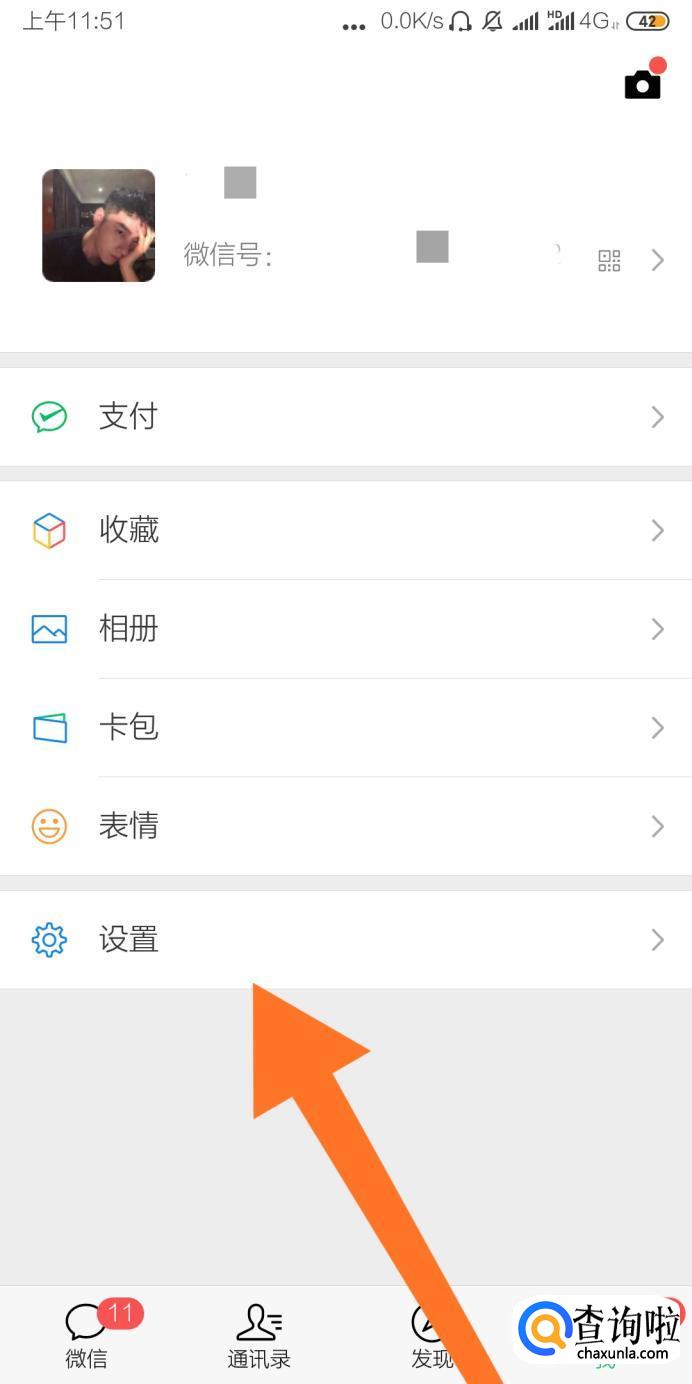Open 设置 settings
This screenshot has height=1384, width=692.
[346, 940]
